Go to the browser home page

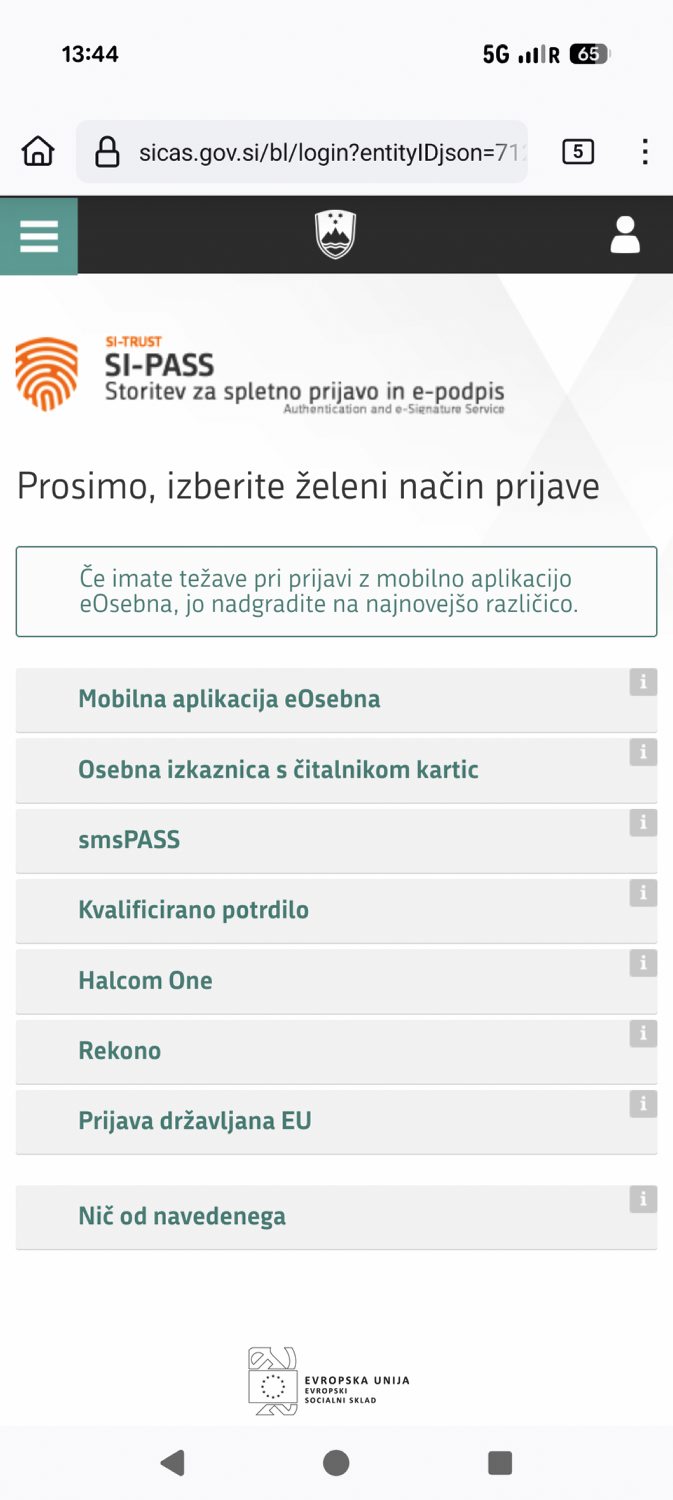(x=38, y=152)
